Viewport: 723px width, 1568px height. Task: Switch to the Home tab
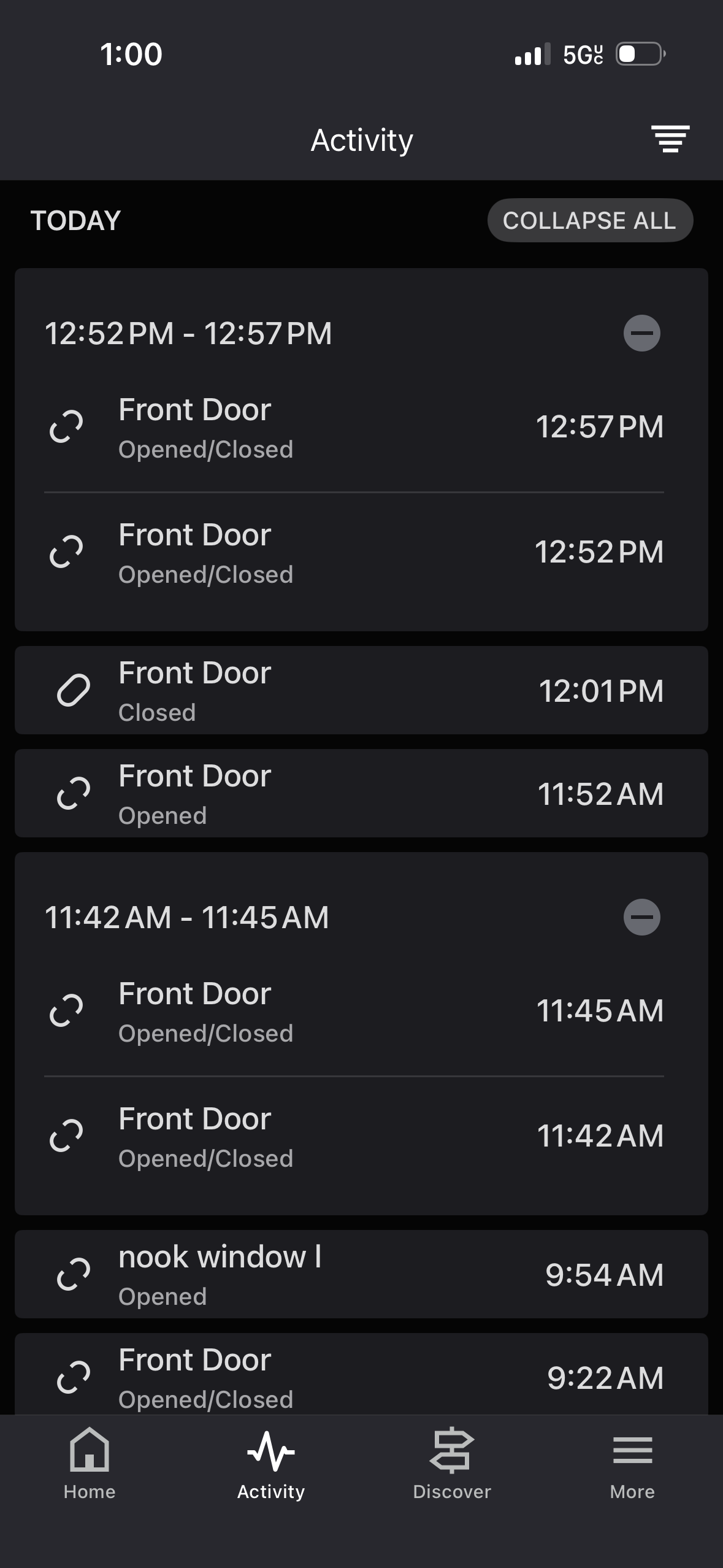(90, 1465)
